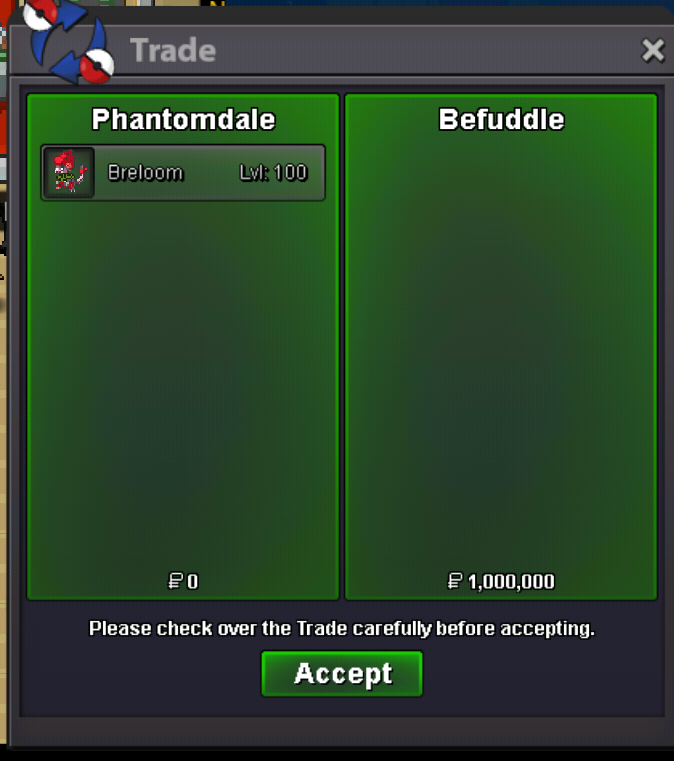Image resolution: width=674 pixels, height=761 pixels.
Task: Accept the trade offer
Action: coord(342,673)
